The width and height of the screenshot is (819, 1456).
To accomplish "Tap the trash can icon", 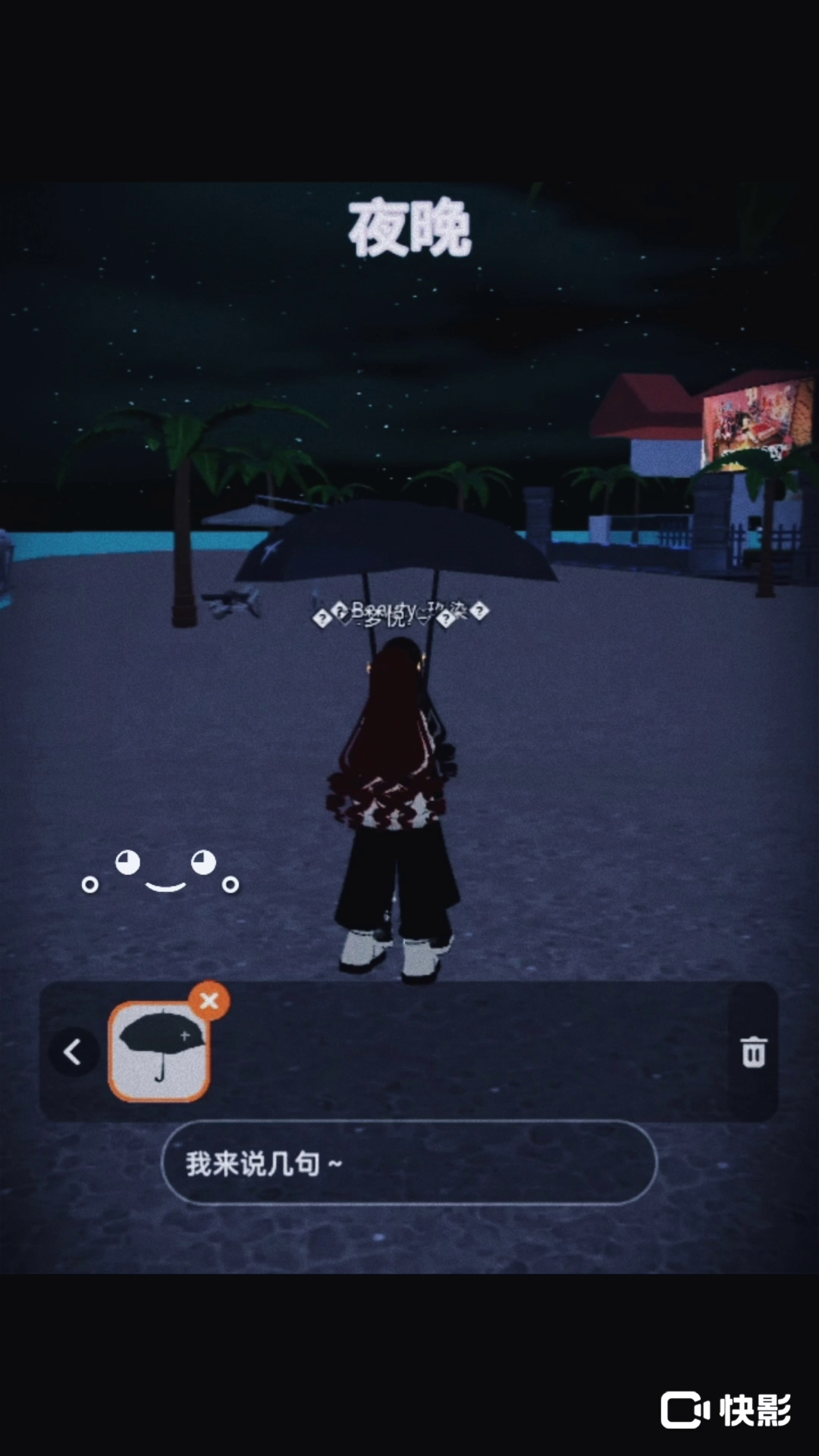I will (x=753, y=1052).
